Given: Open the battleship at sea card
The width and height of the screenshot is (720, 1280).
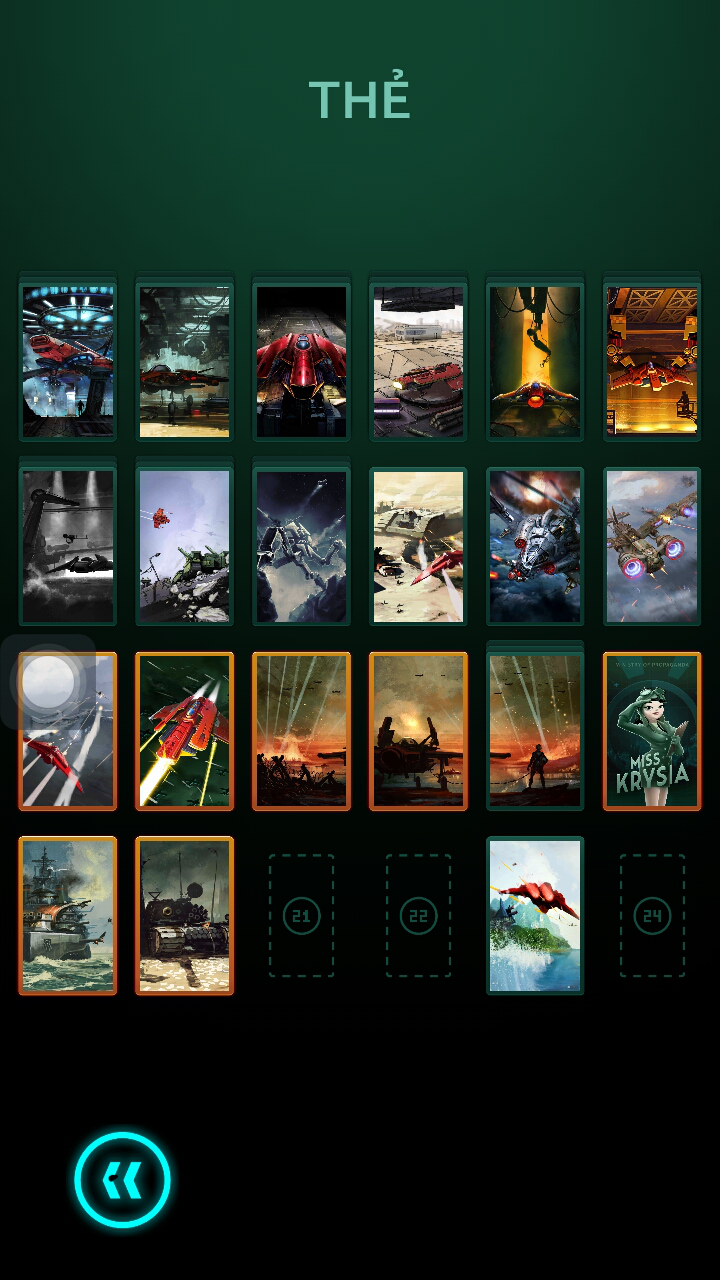Looking at the screenshot, I should click(x=68, y=916).
